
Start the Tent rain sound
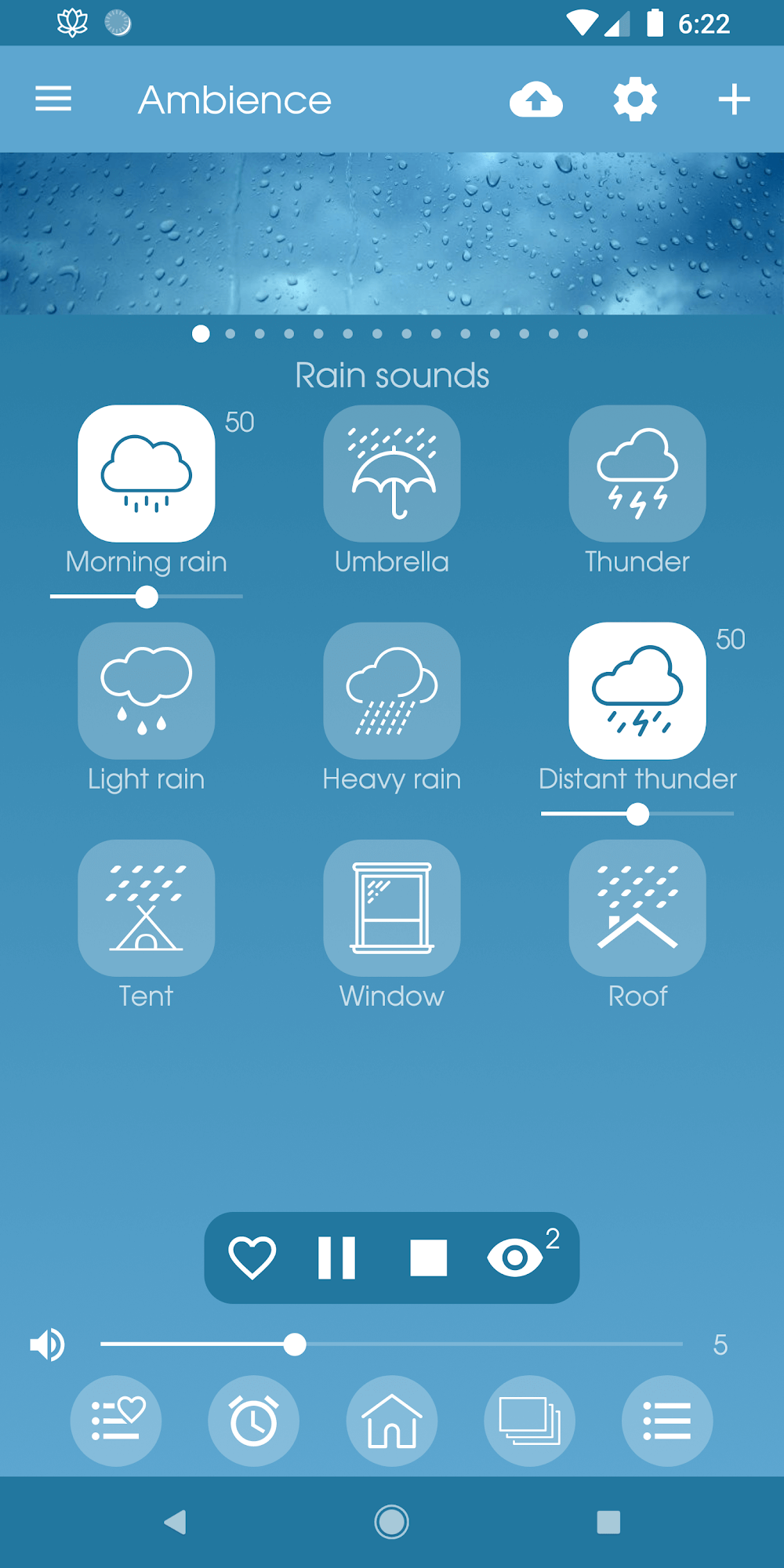[147, 908]
